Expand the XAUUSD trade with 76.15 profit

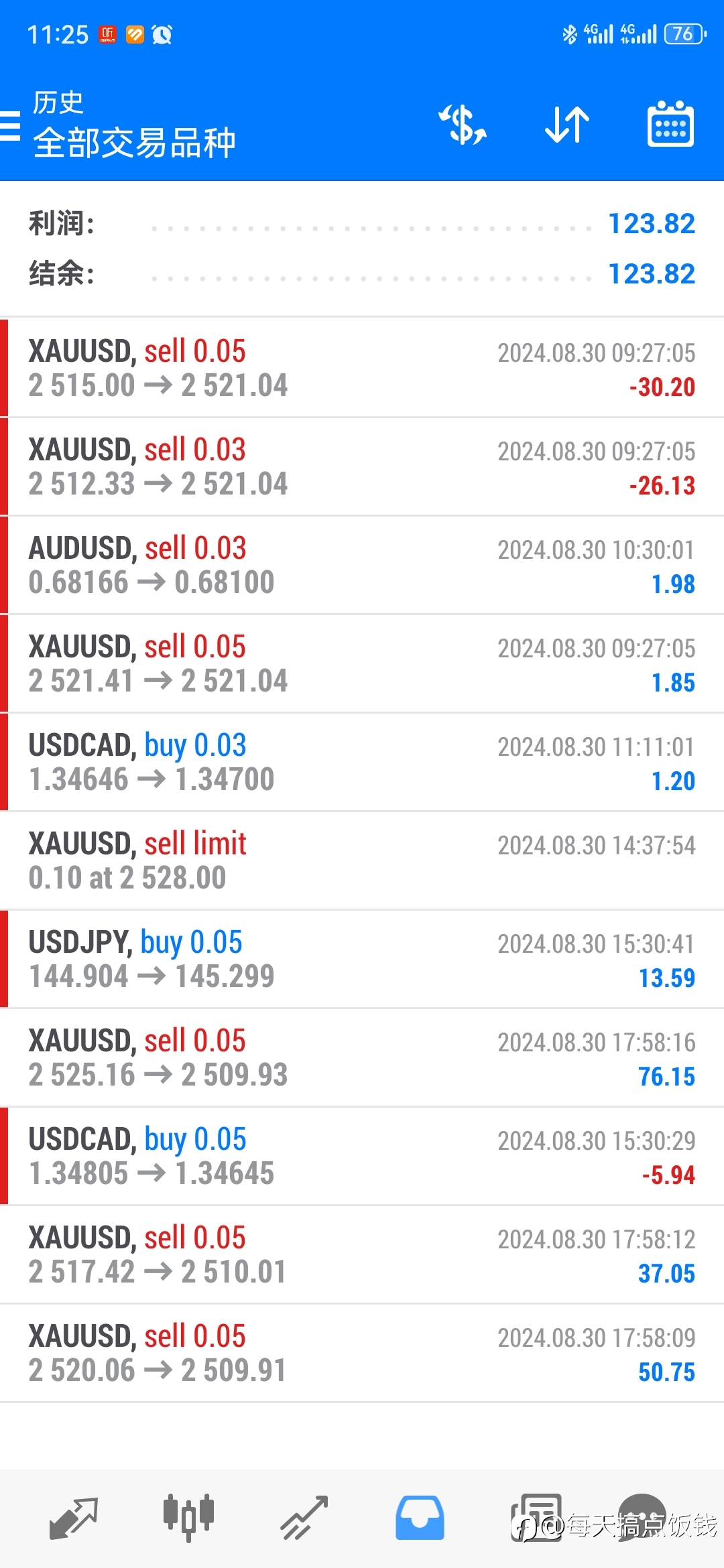pyautogui.click(x=362, y=1058)
